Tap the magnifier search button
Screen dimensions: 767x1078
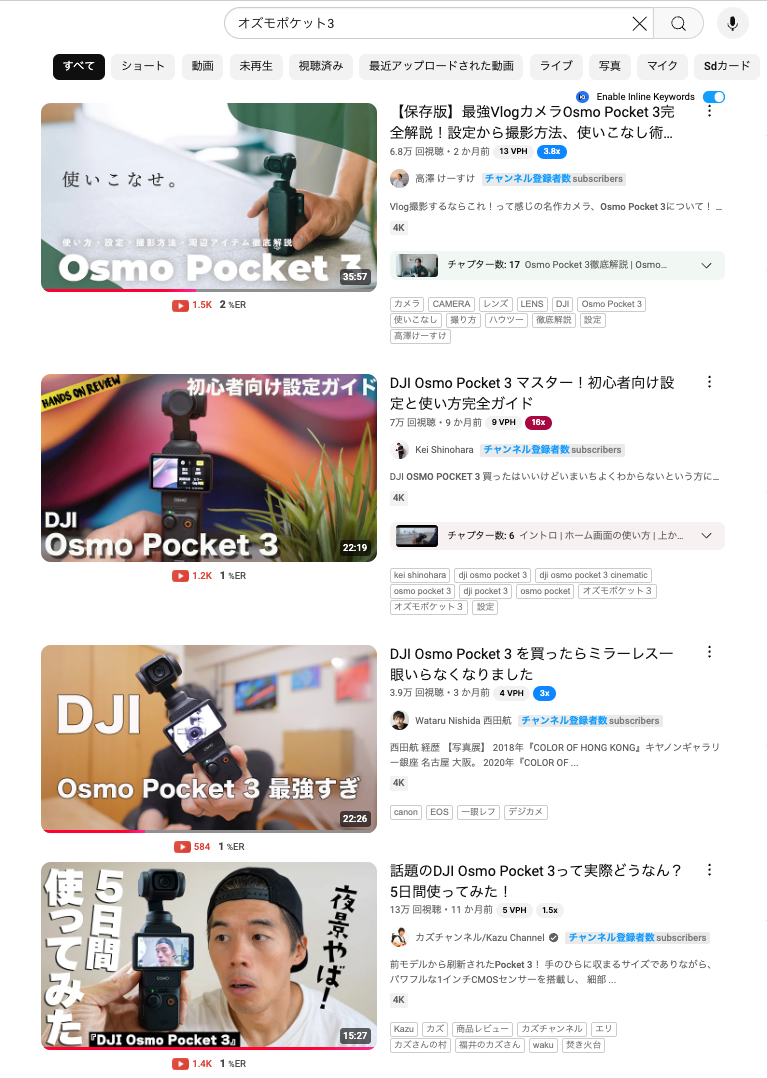(678, 24)
